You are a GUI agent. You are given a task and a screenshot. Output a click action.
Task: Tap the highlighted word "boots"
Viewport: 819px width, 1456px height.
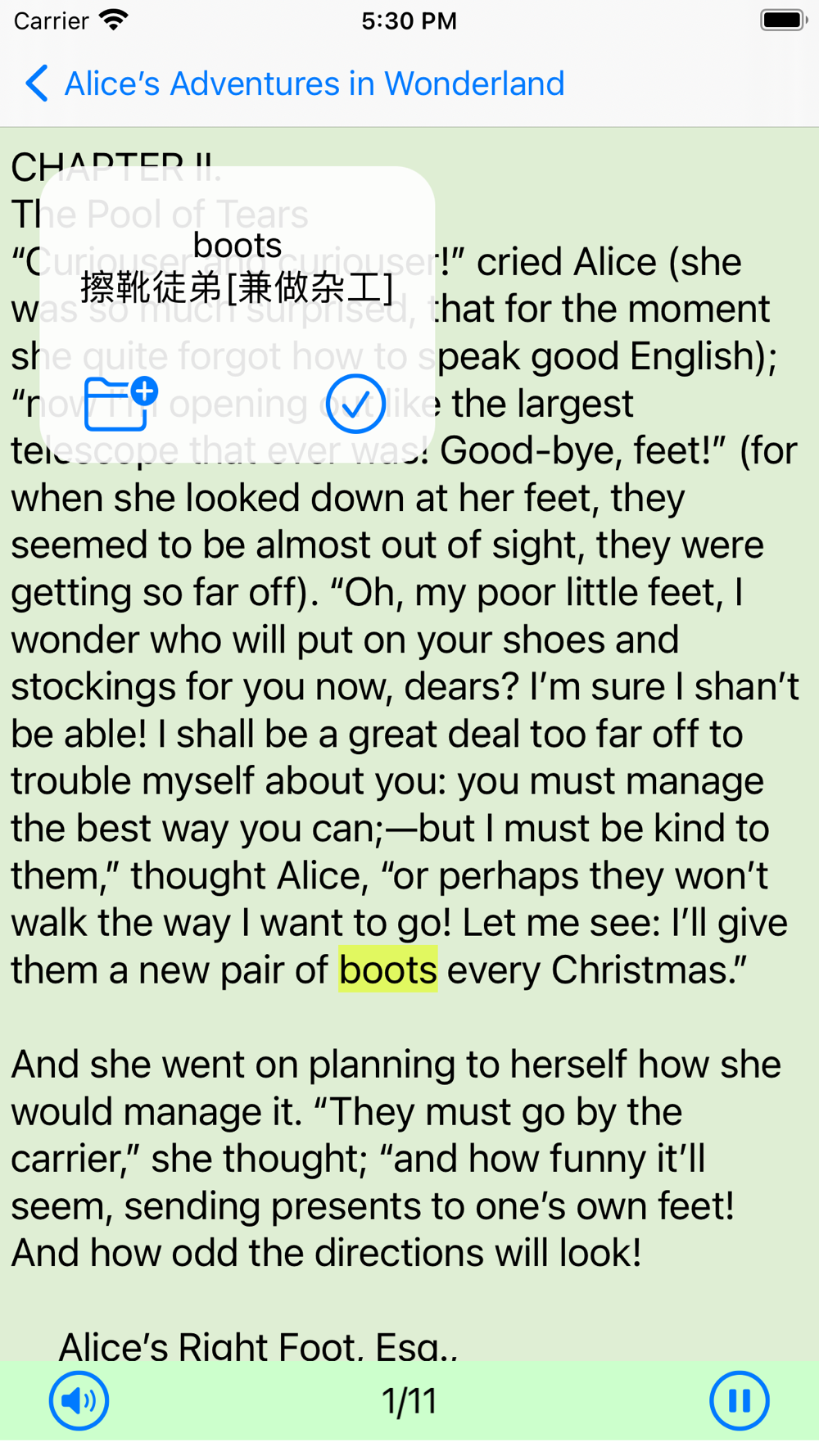388,970
